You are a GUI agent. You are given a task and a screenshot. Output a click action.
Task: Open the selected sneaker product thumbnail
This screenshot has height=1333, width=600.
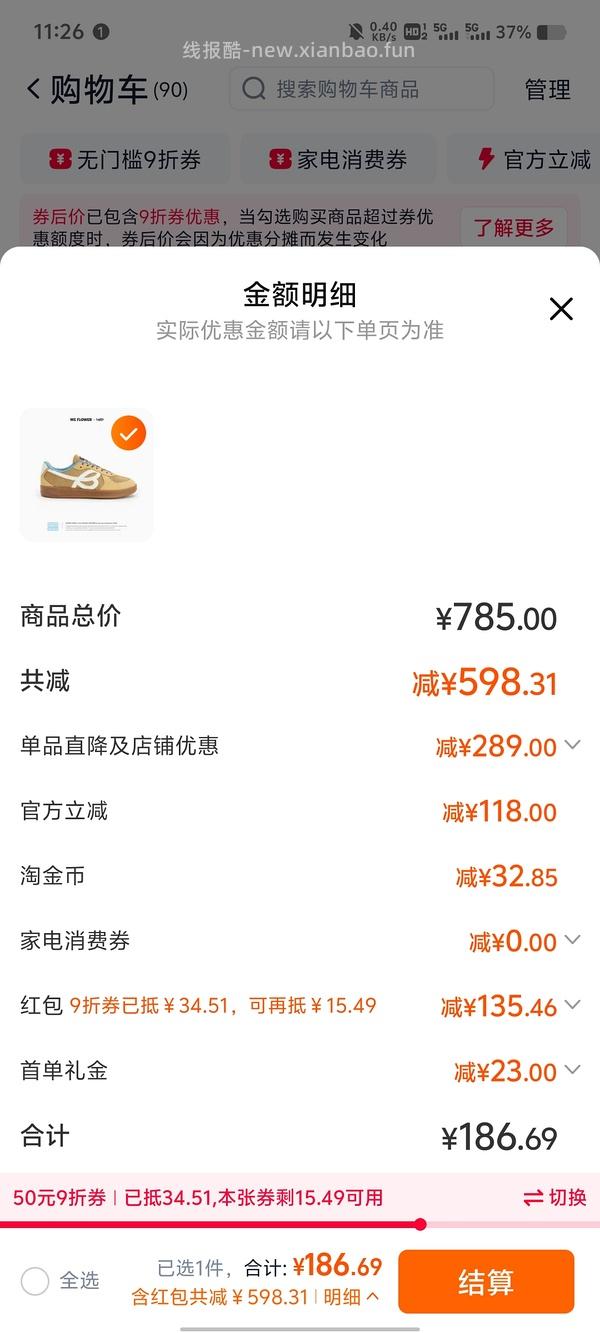tap(87, 475)
